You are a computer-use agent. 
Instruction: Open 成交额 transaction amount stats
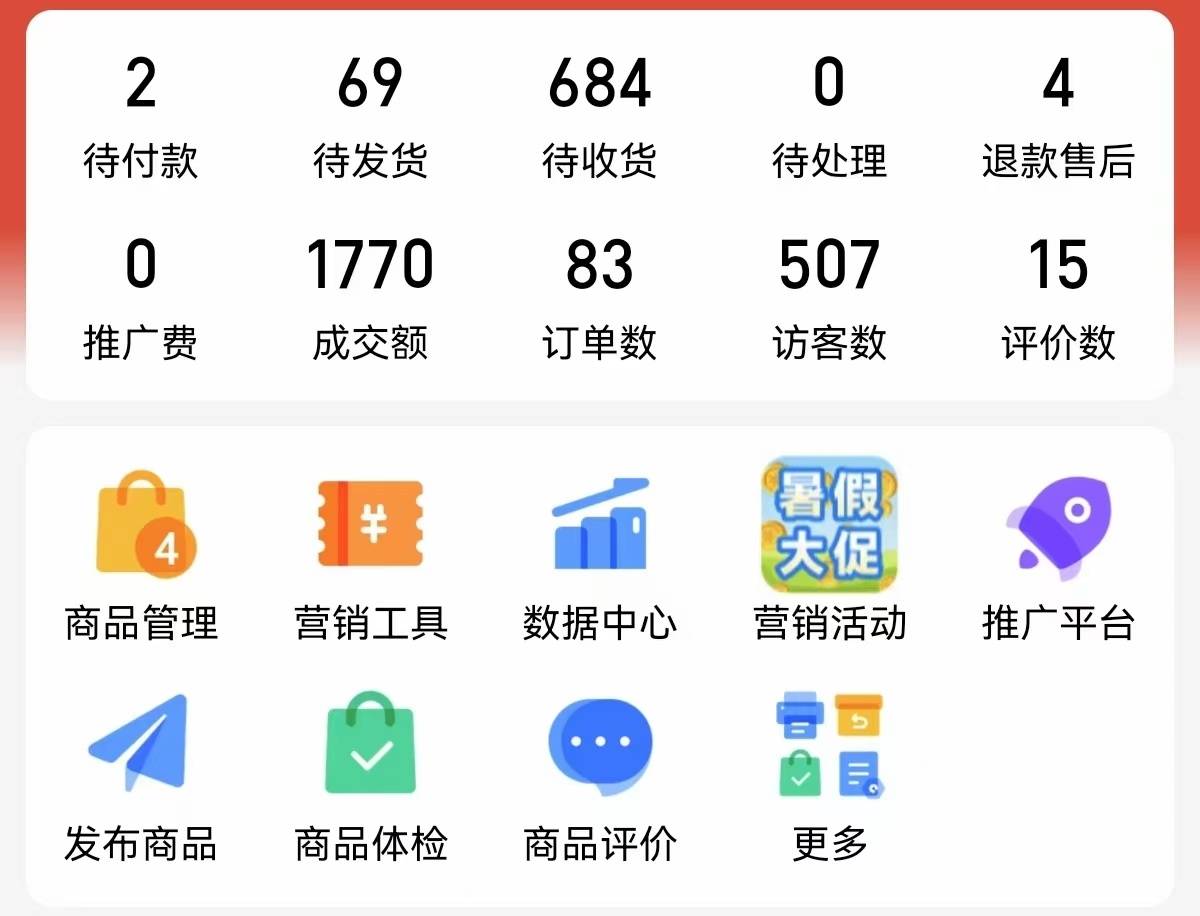370,300
